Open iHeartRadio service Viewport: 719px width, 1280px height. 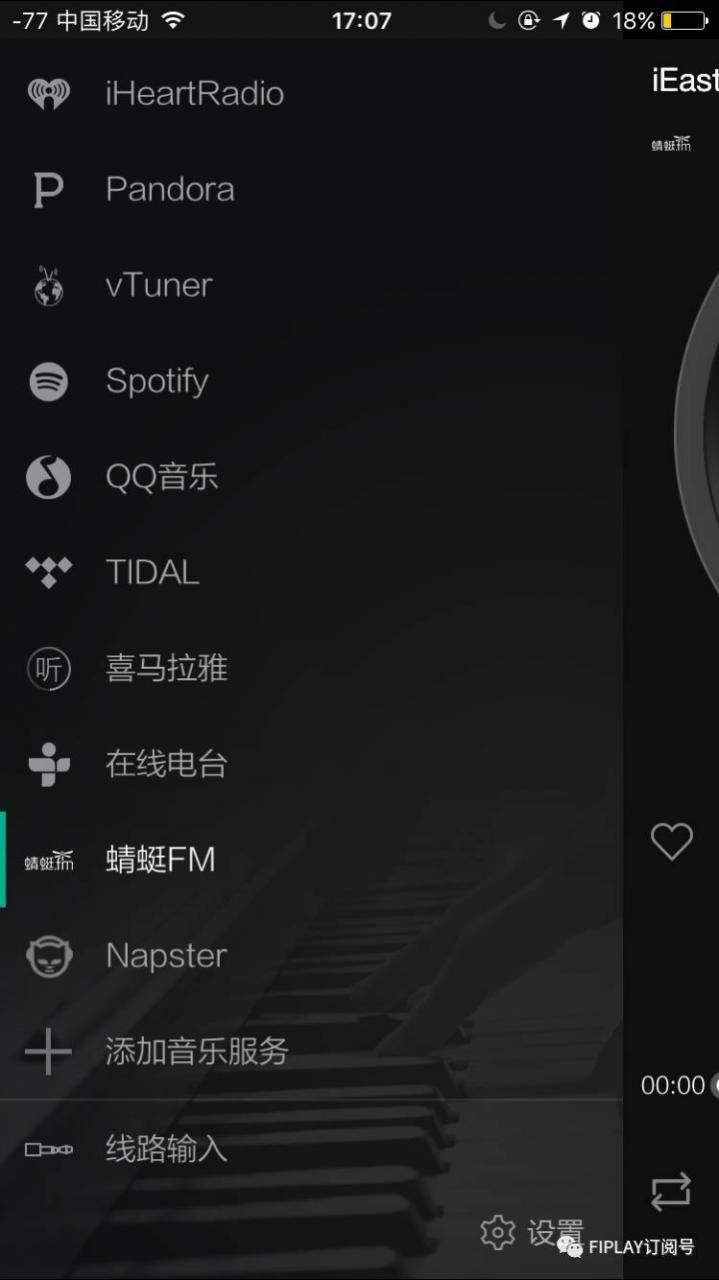pos(194,94)
